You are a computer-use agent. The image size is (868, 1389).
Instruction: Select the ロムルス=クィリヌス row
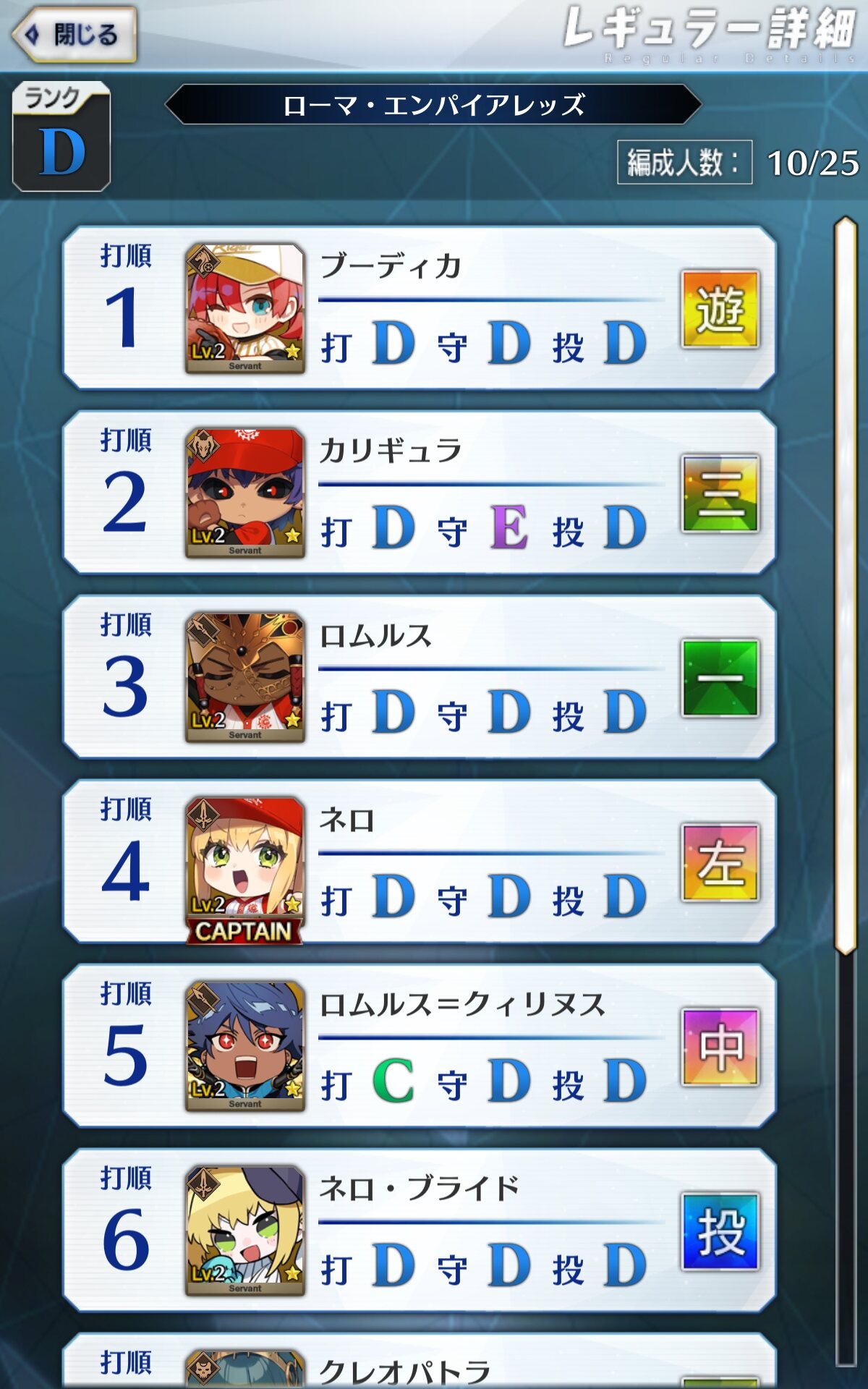(x=420, y=1047)
